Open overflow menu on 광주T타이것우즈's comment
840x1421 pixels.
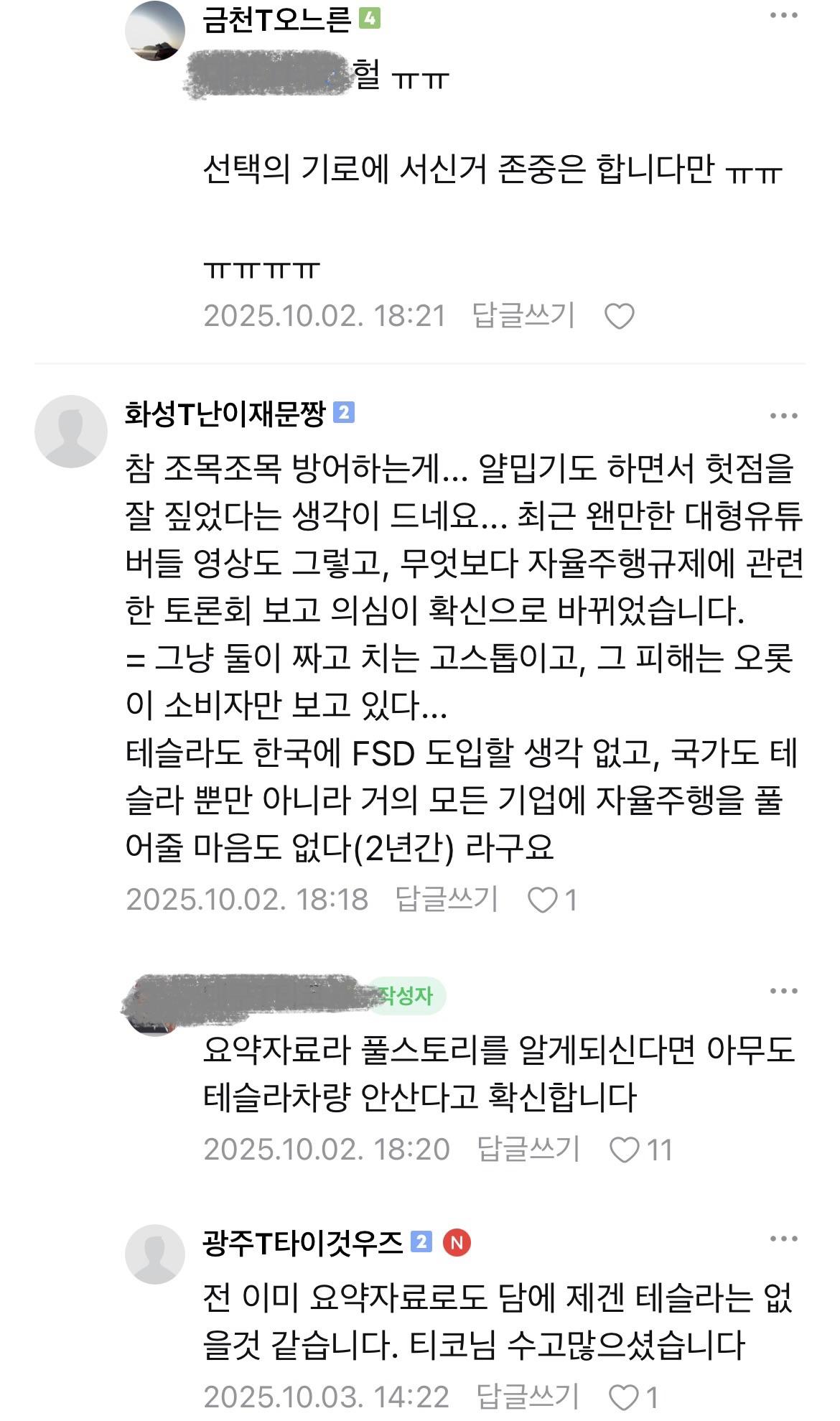[x=783, y=1239]
